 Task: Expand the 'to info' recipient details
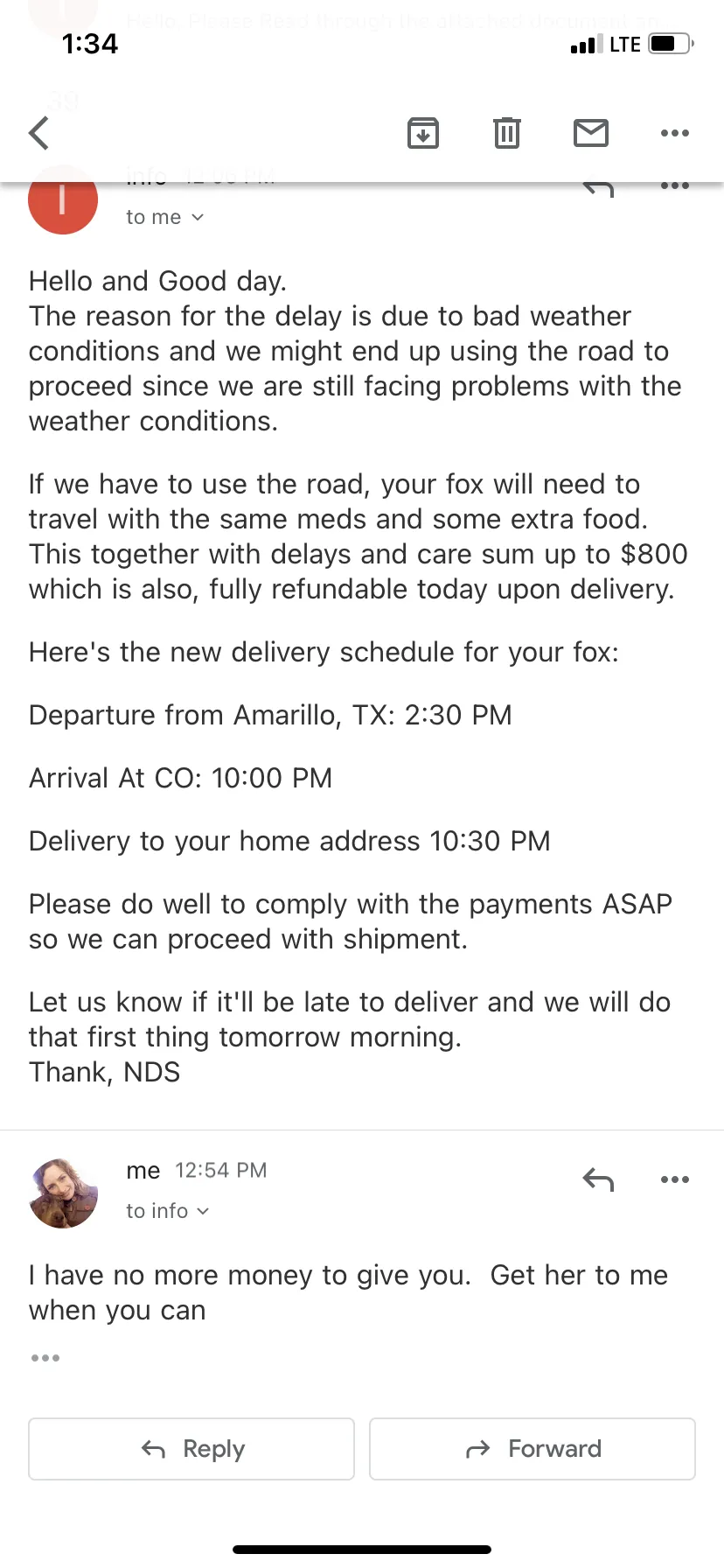pyautogui.click(x=168, y=1211)
